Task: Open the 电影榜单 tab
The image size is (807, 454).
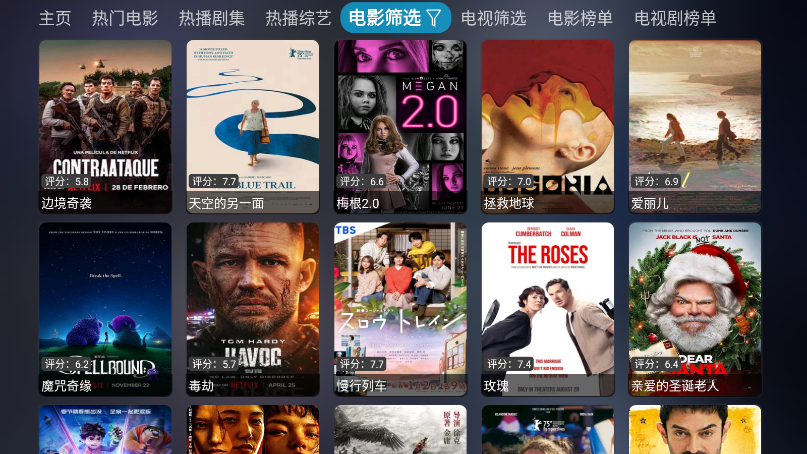Action: [580, 18]
